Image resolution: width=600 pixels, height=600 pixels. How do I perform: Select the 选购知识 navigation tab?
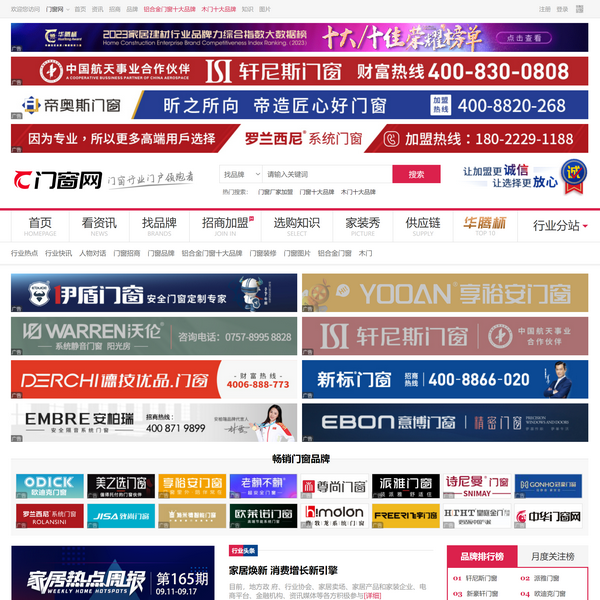[297, 225]
